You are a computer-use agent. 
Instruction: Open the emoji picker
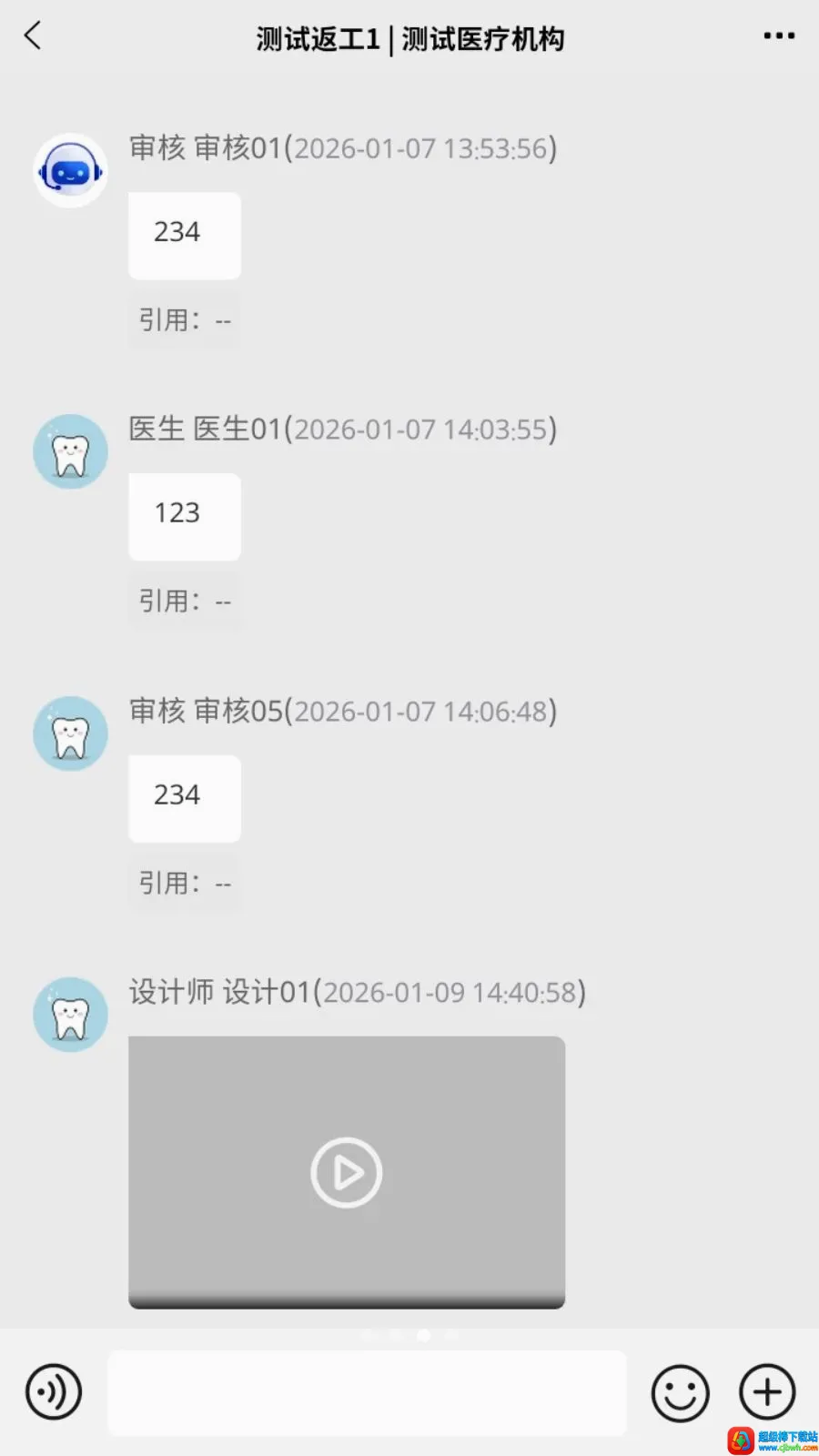[680, 1392]
